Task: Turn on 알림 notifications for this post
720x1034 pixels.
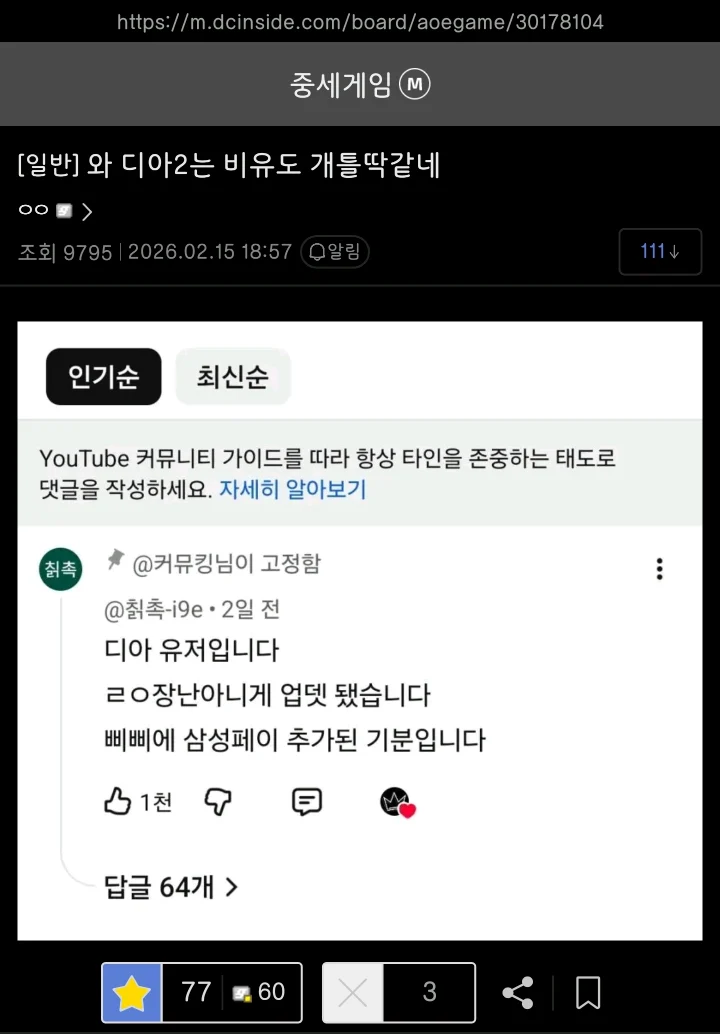Action: (x=335, y=252)
